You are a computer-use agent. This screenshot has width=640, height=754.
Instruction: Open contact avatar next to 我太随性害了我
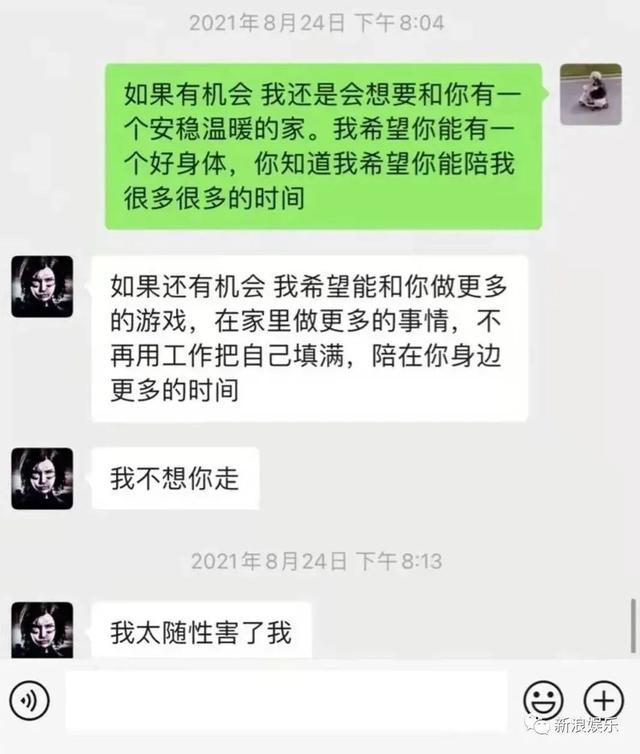[42, 629]
